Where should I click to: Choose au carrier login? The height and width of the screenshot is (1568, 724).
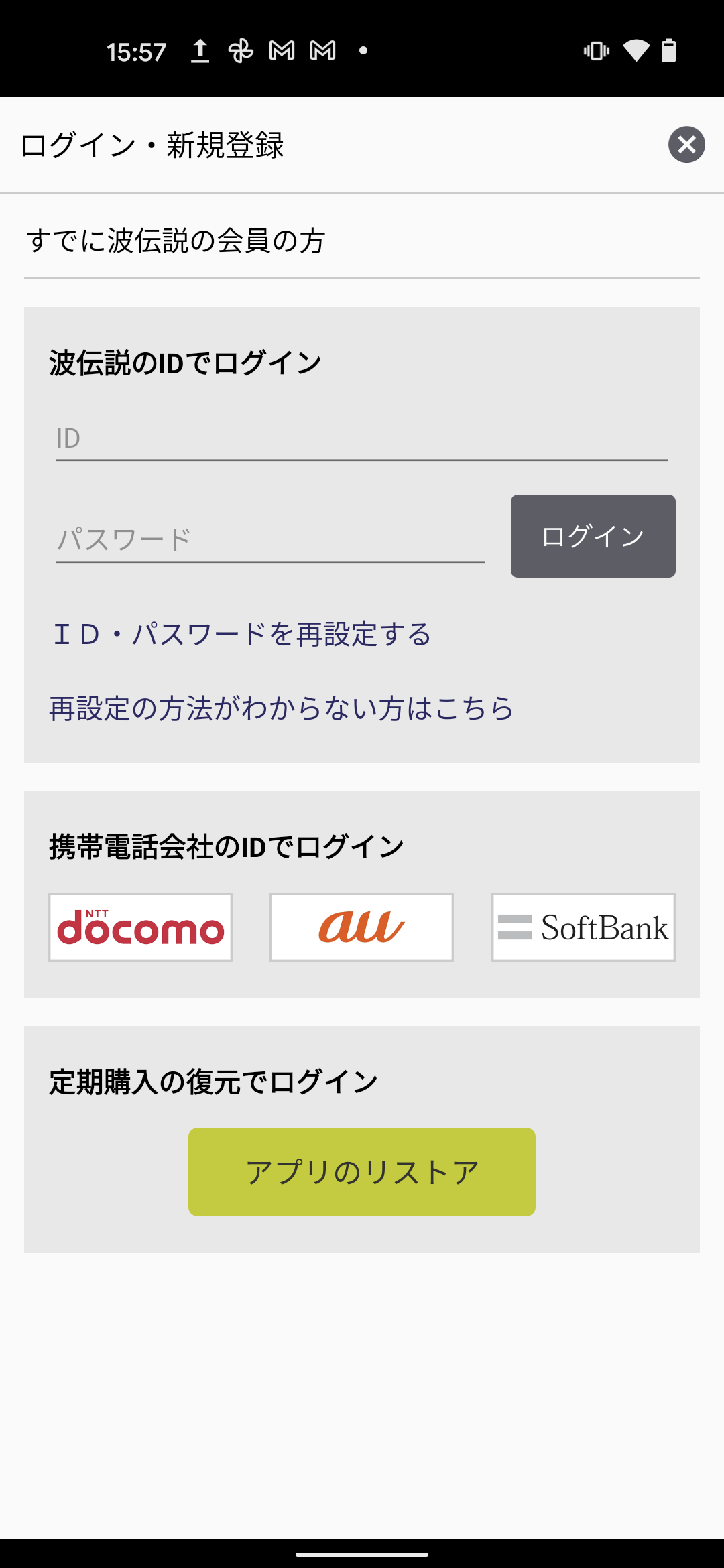click(x=361, y=927)
